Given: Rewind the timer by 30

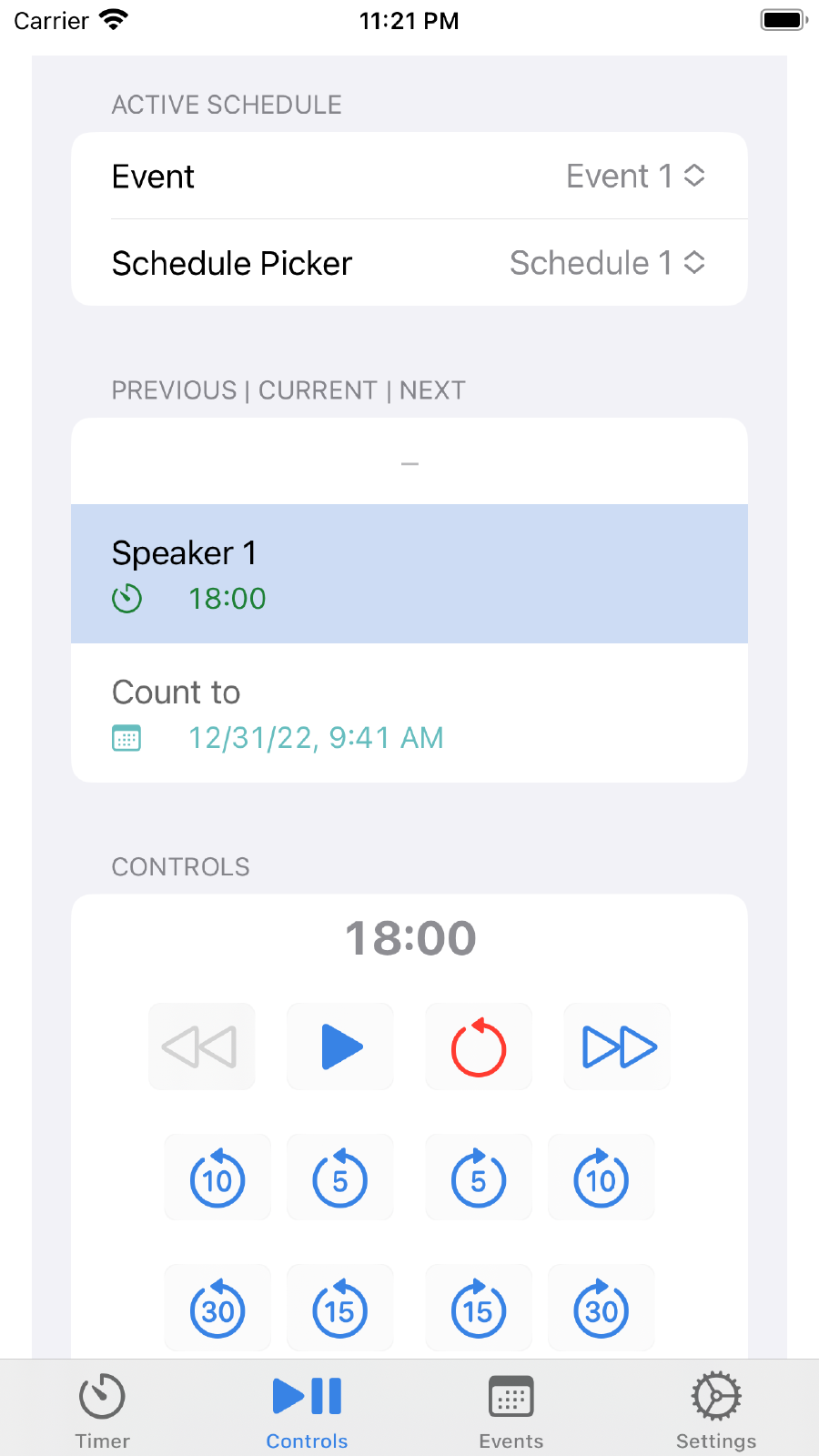Looking at the screenshot, I should [217, 1308].
